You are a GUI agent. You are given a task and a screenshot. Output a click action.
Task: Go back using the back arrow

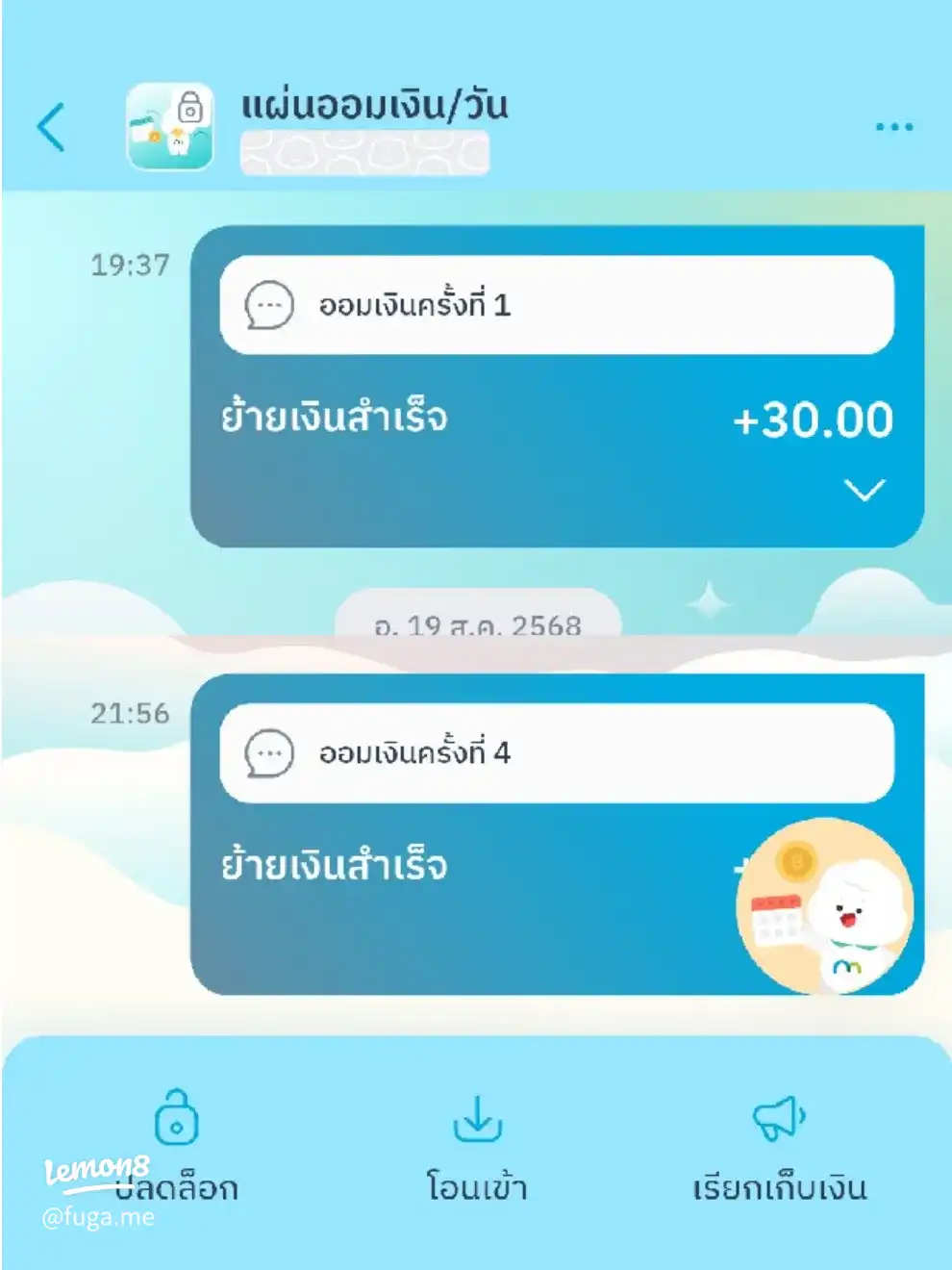(x=51, y=127)
